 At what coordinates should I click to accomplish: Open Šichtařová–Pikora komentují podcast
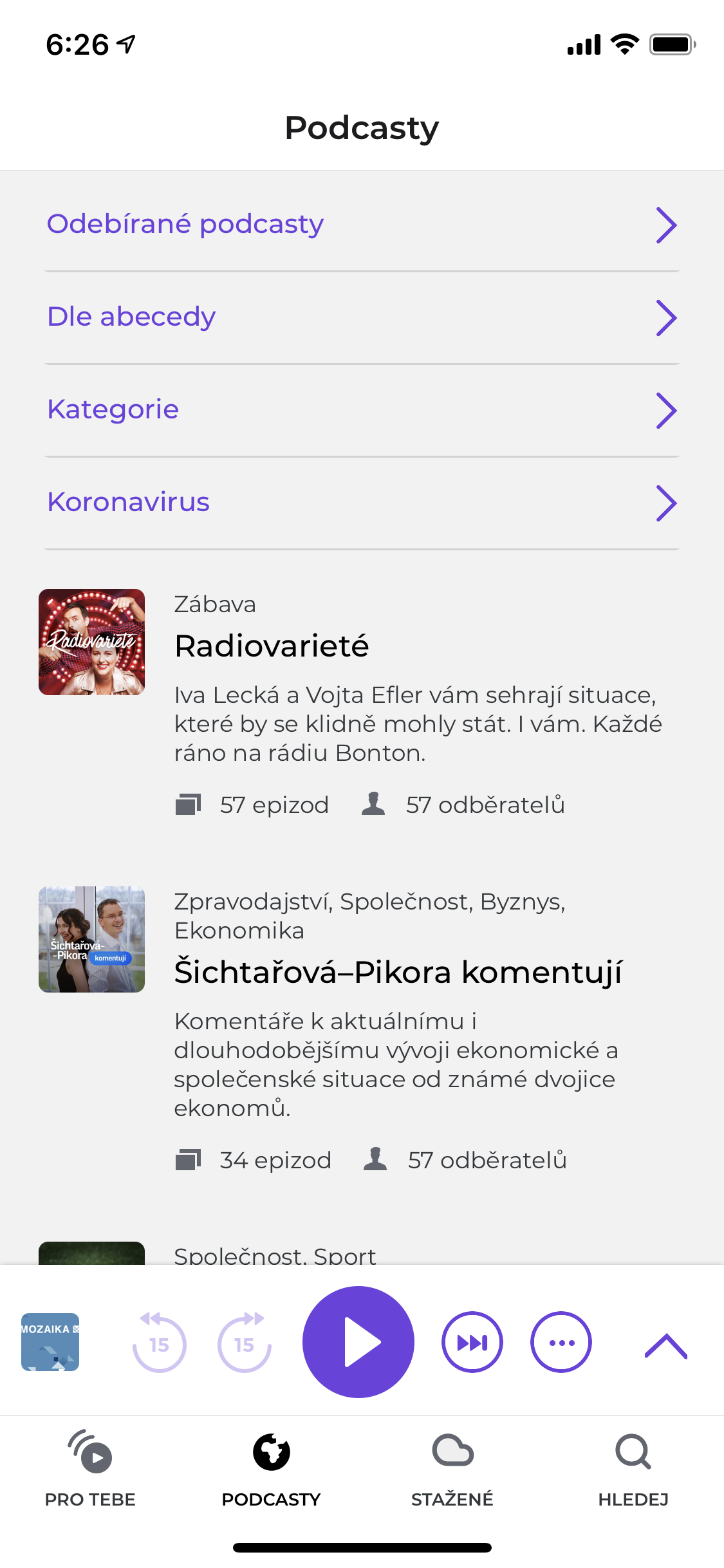click(x=362, y=1030)
